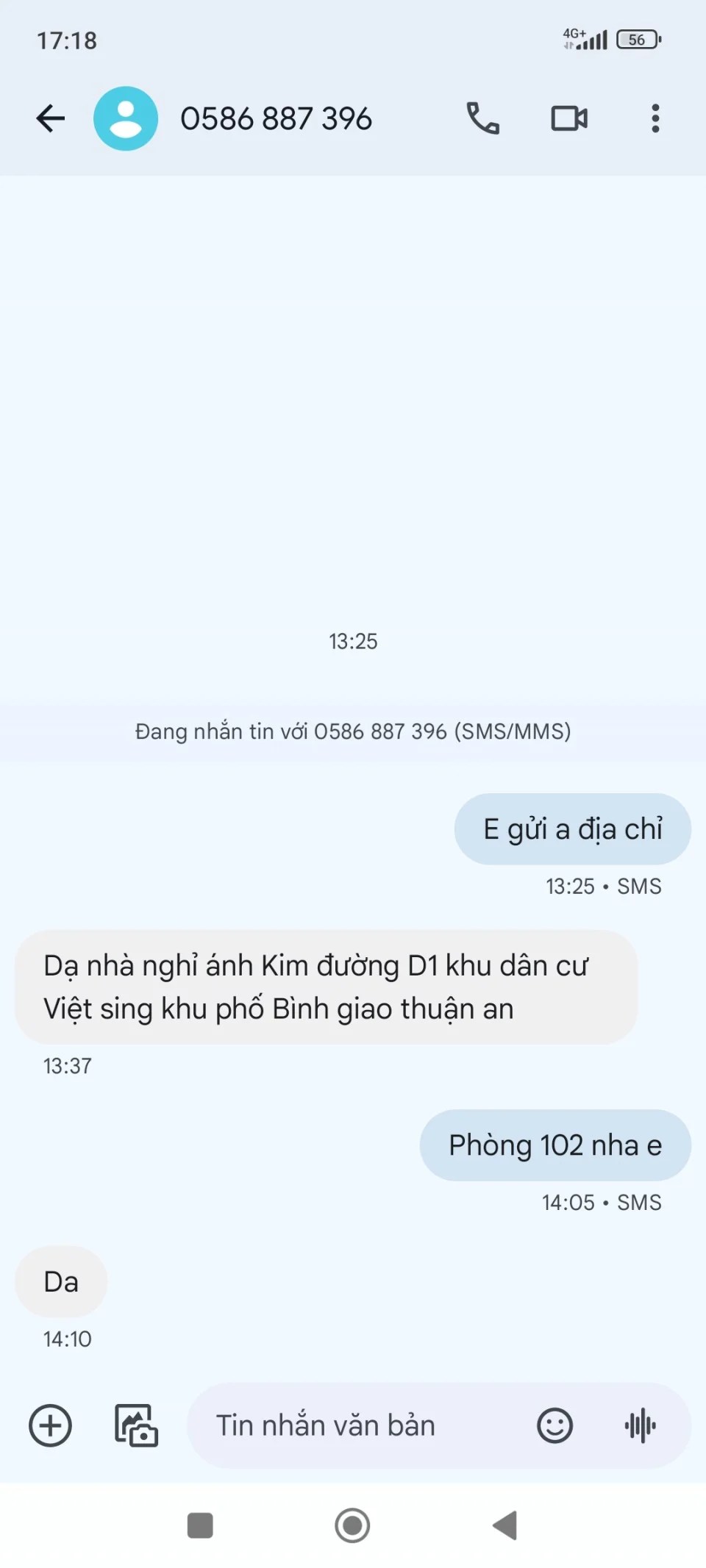Open the emoji picker
The image size is (706, 1568).
point(555,1425)
